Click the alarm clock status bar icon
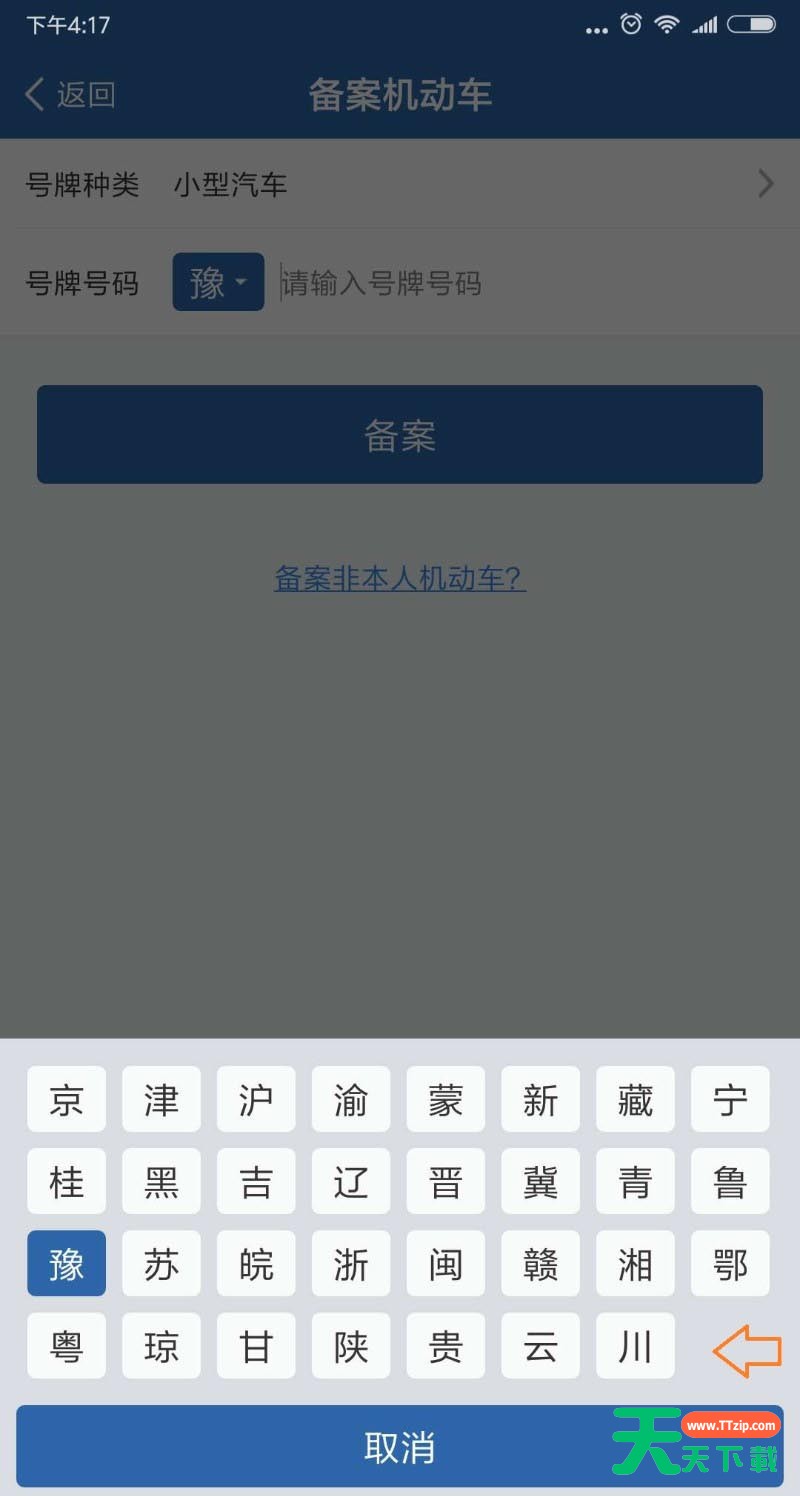Screen dimensions: 800x1496 [x=632, y=25]
